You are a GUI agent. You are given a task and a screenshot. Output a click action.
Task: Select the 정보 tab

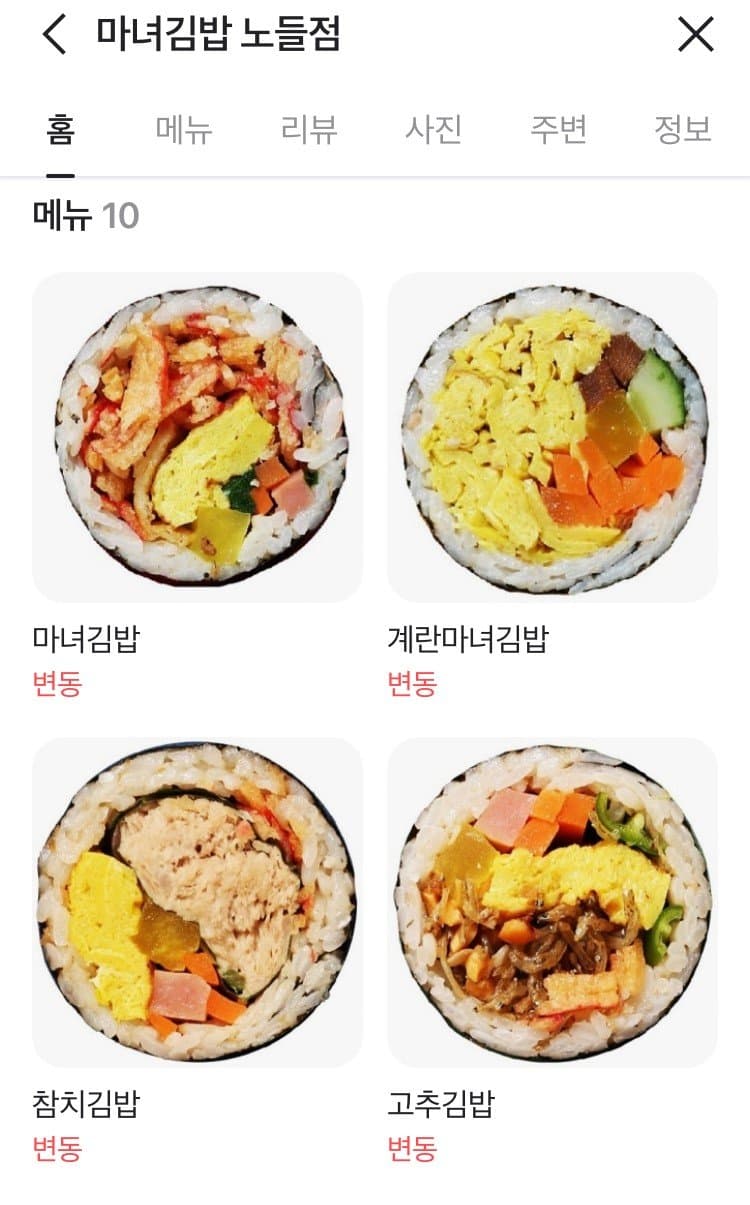pos(682,130)
